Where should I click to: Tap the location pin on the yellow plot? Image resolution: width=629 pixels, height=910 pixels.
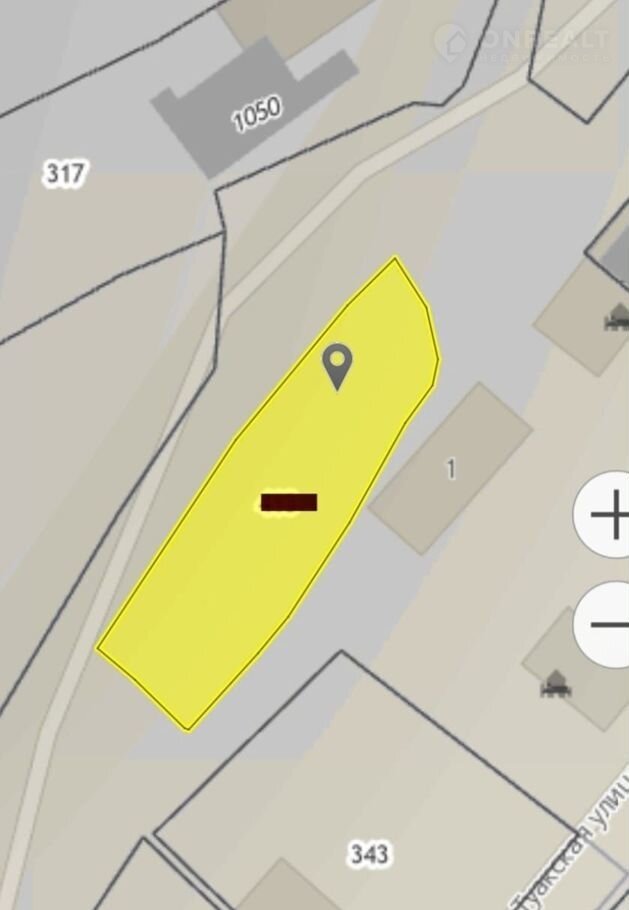[x=338, y=366]
